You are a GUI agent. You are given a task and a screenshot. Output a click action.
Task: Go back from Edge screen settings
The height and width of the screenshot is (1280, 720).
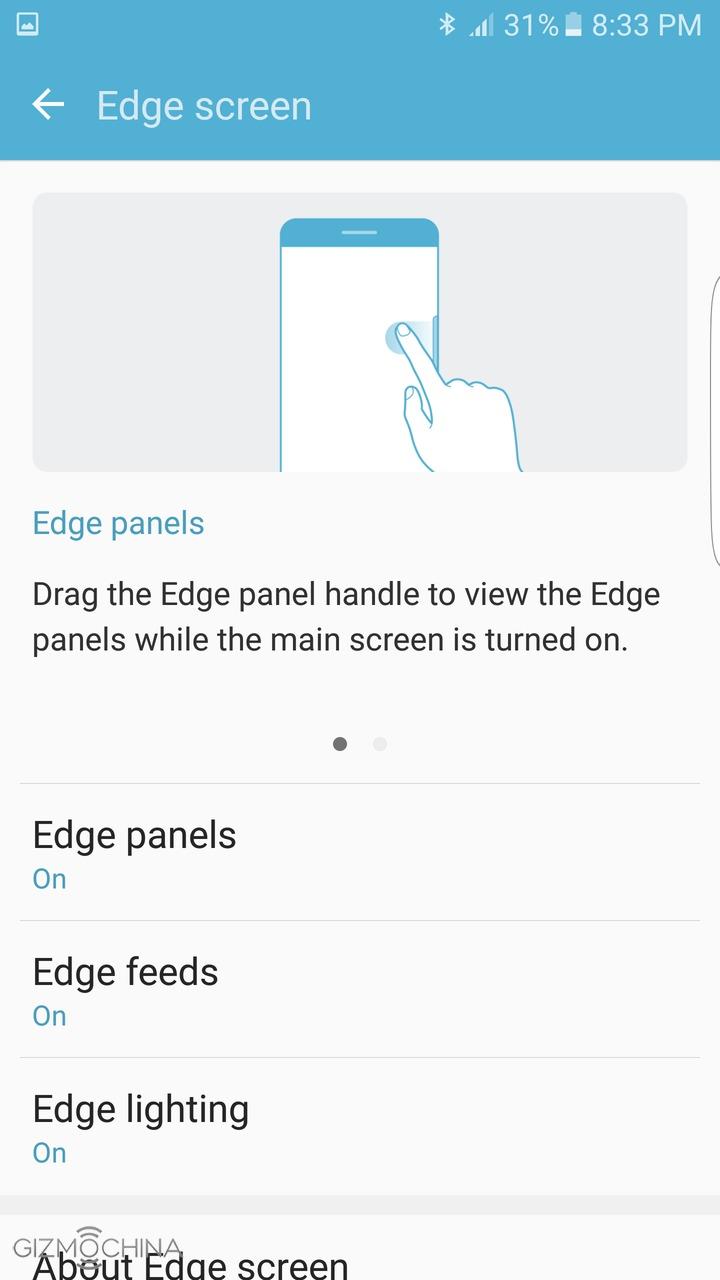[48, 105]
